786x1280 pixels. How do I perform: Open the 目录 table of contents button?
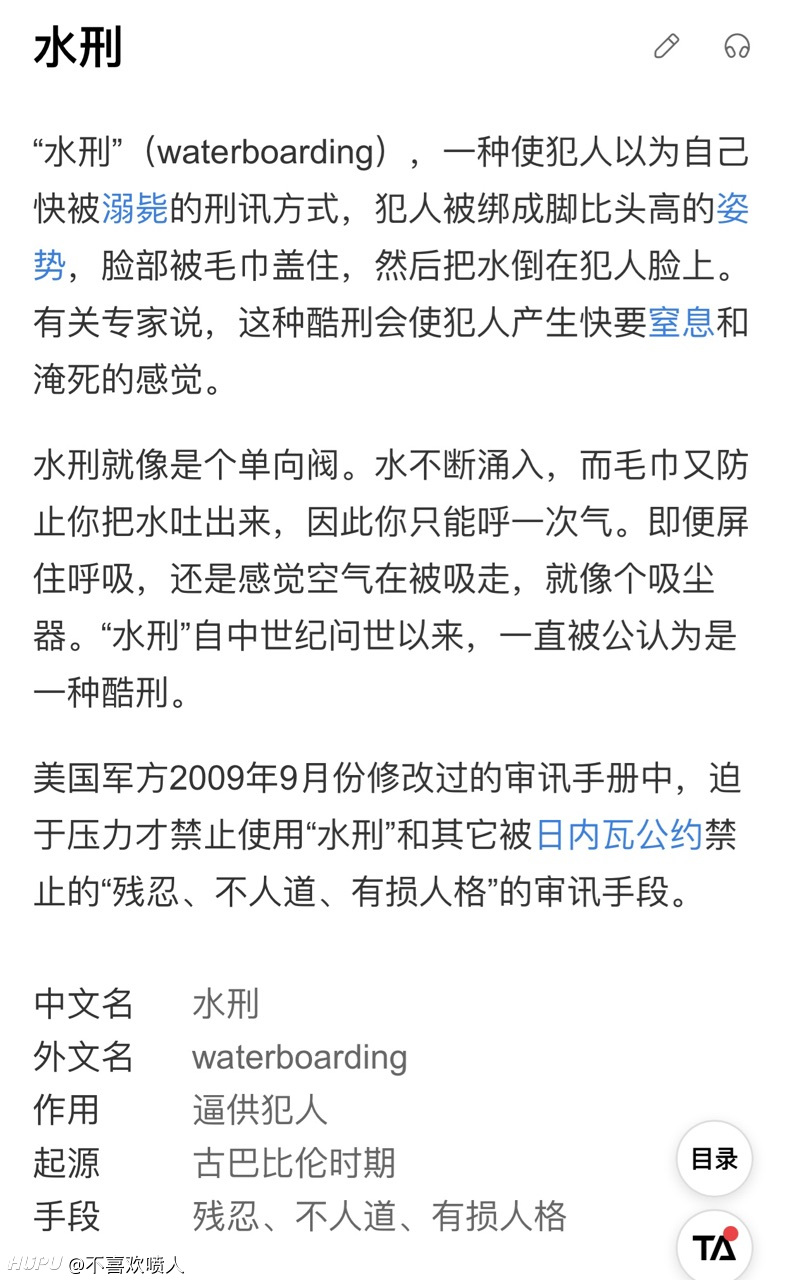point(714,1159)
